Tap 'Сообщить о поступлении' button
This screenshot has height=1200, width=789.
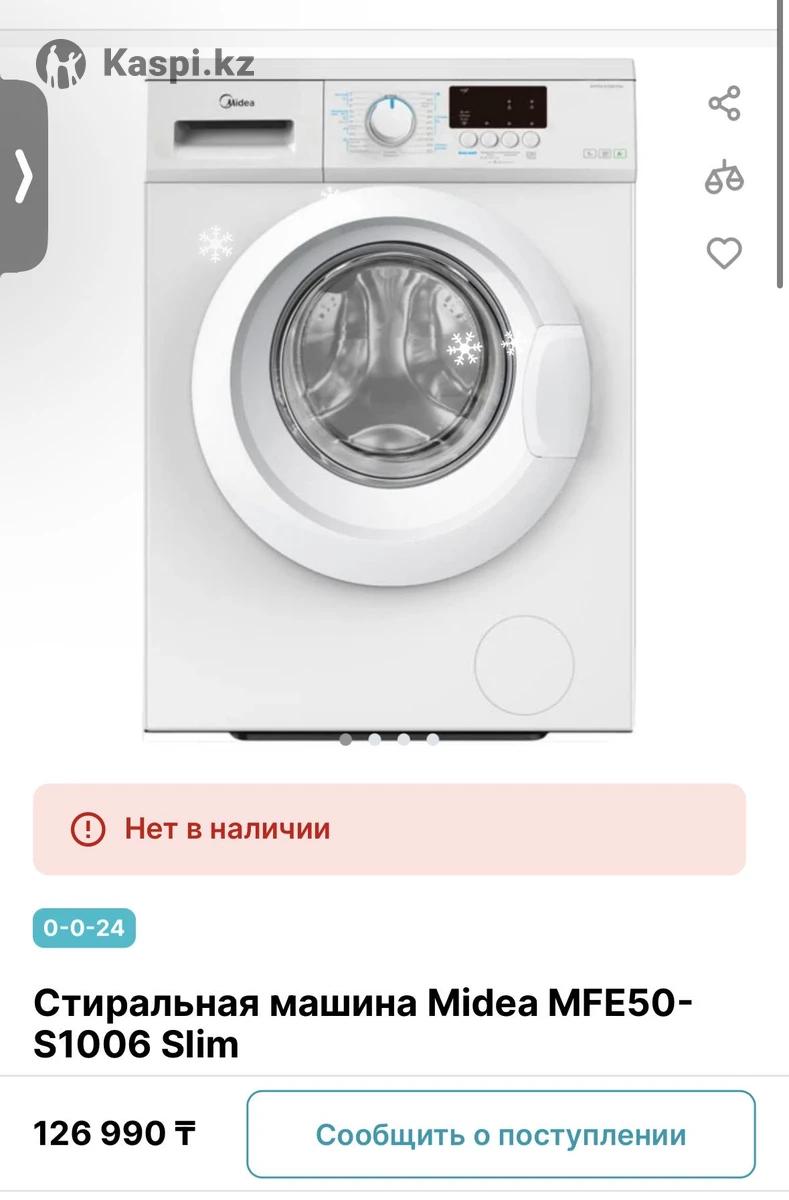point(501,1135)
